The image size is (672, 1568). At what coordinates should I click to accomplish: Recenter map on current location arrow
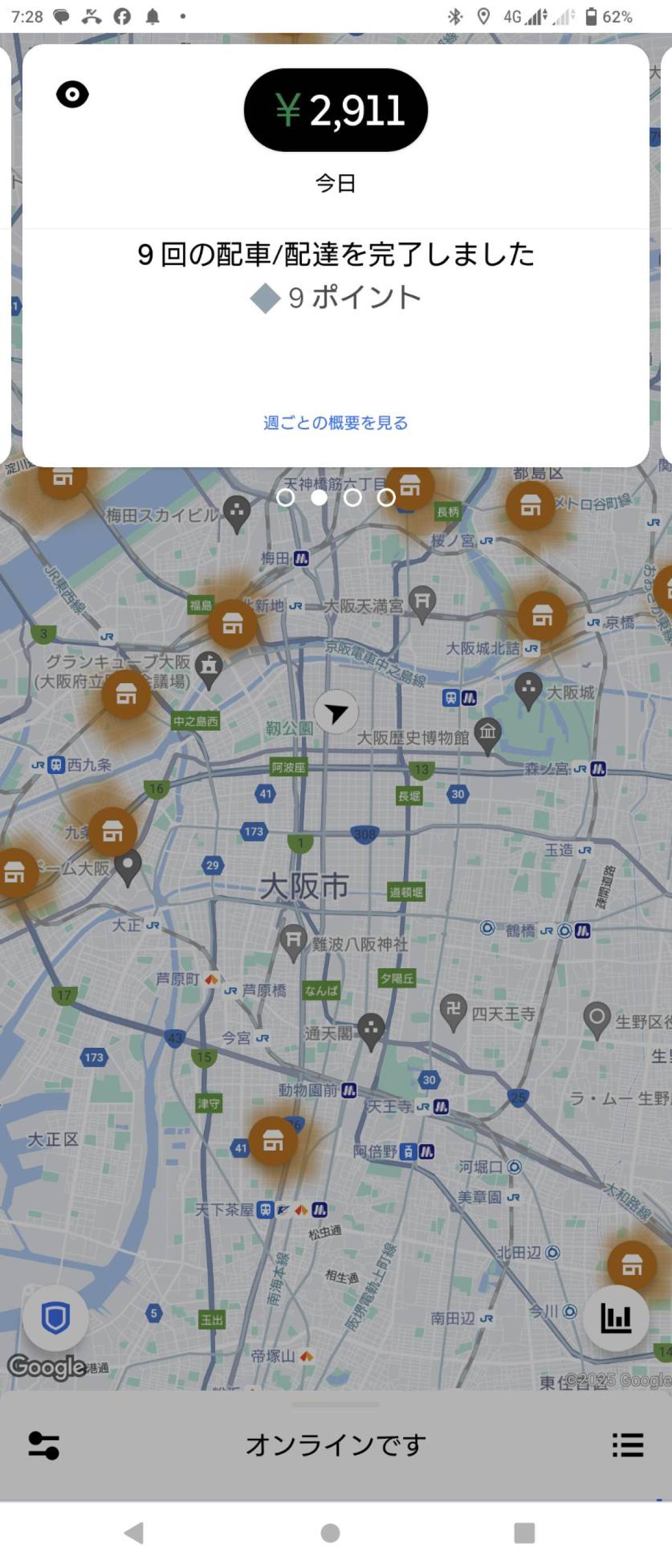pos(335,712)
